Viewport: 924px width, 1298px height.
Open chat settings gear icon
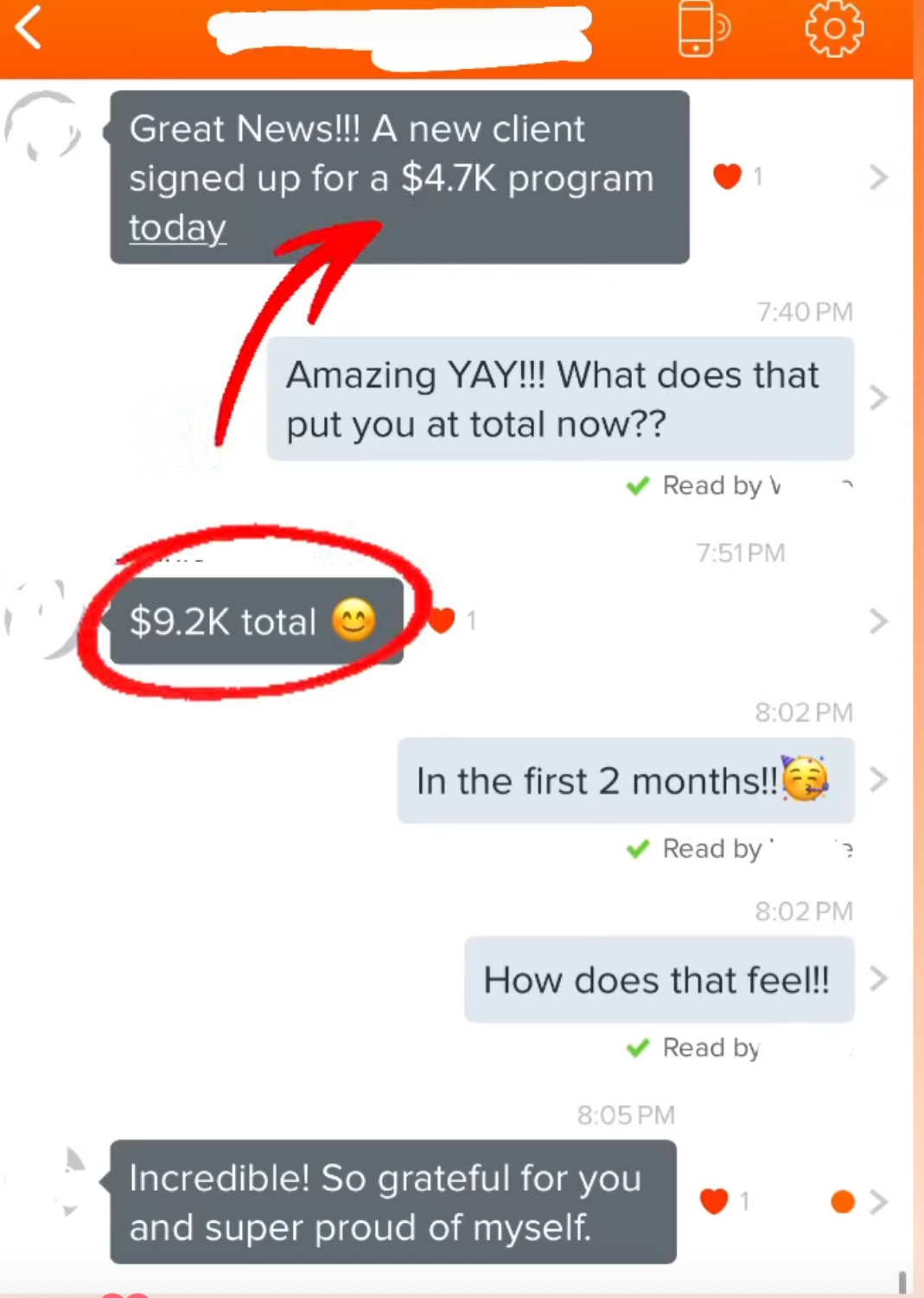pos(833,29)
